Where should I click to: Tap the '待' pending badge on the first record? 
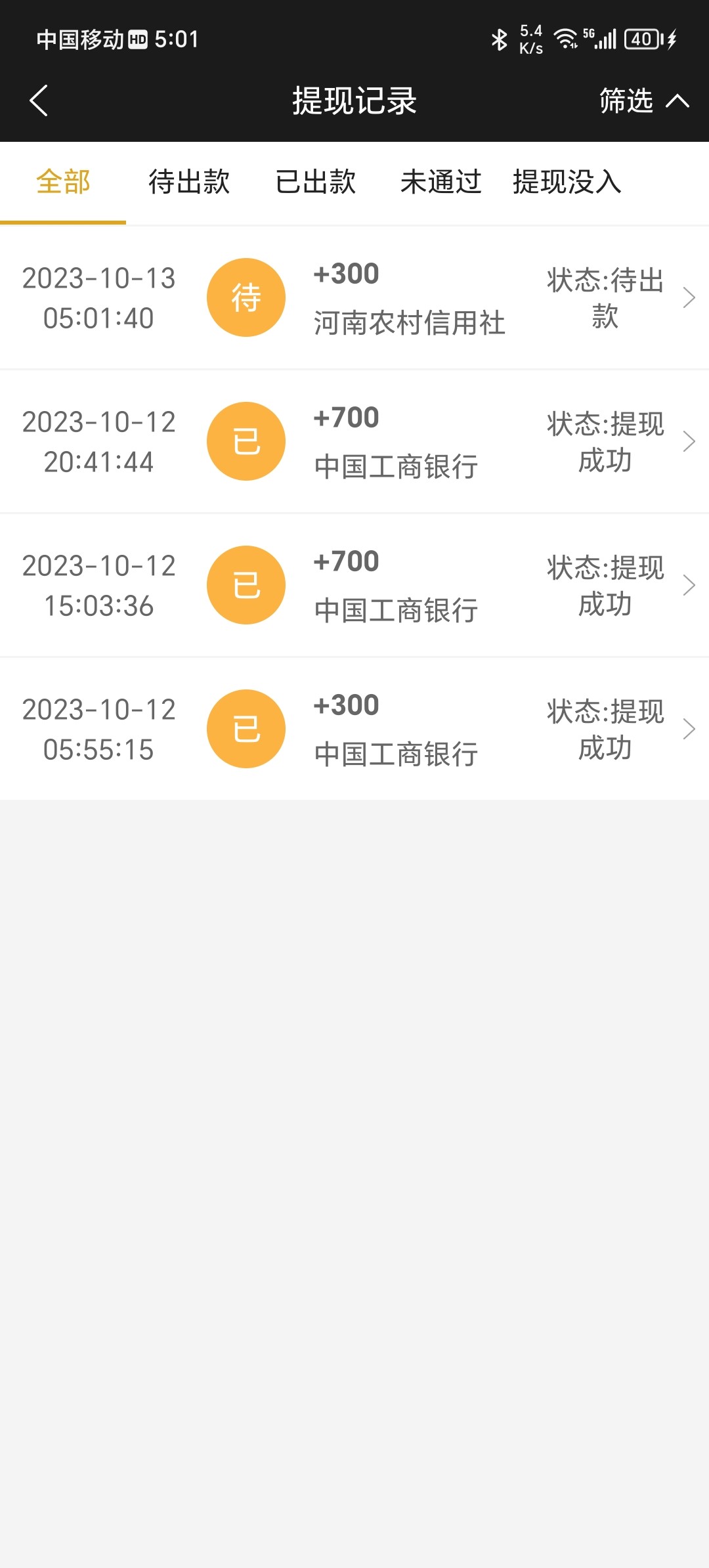pyautogui.click(x=246, y=297)
